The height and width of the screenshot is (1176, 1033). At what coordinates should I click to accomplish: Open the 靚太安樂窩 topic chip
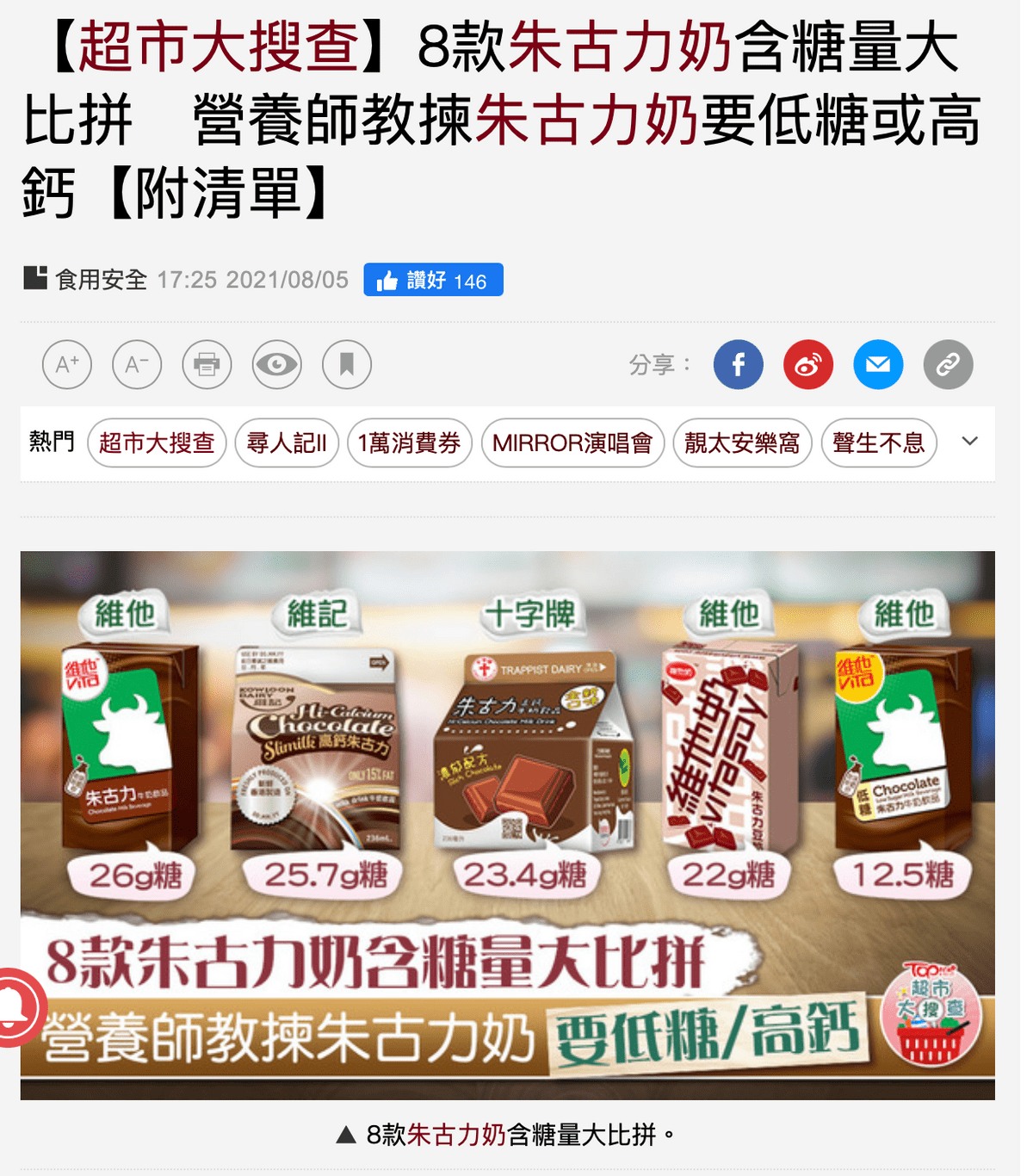click(x=742, y=443)
